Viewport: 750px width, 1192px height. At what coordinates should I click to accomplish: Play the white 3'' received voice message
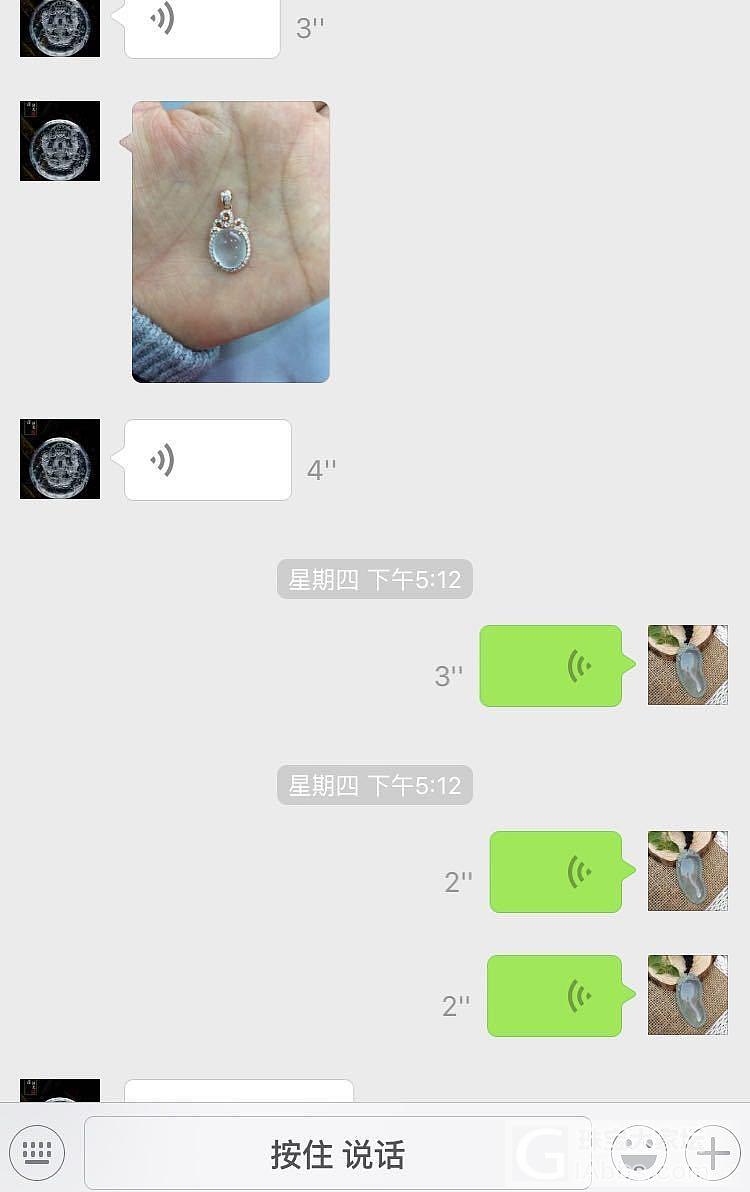point(201,24)
